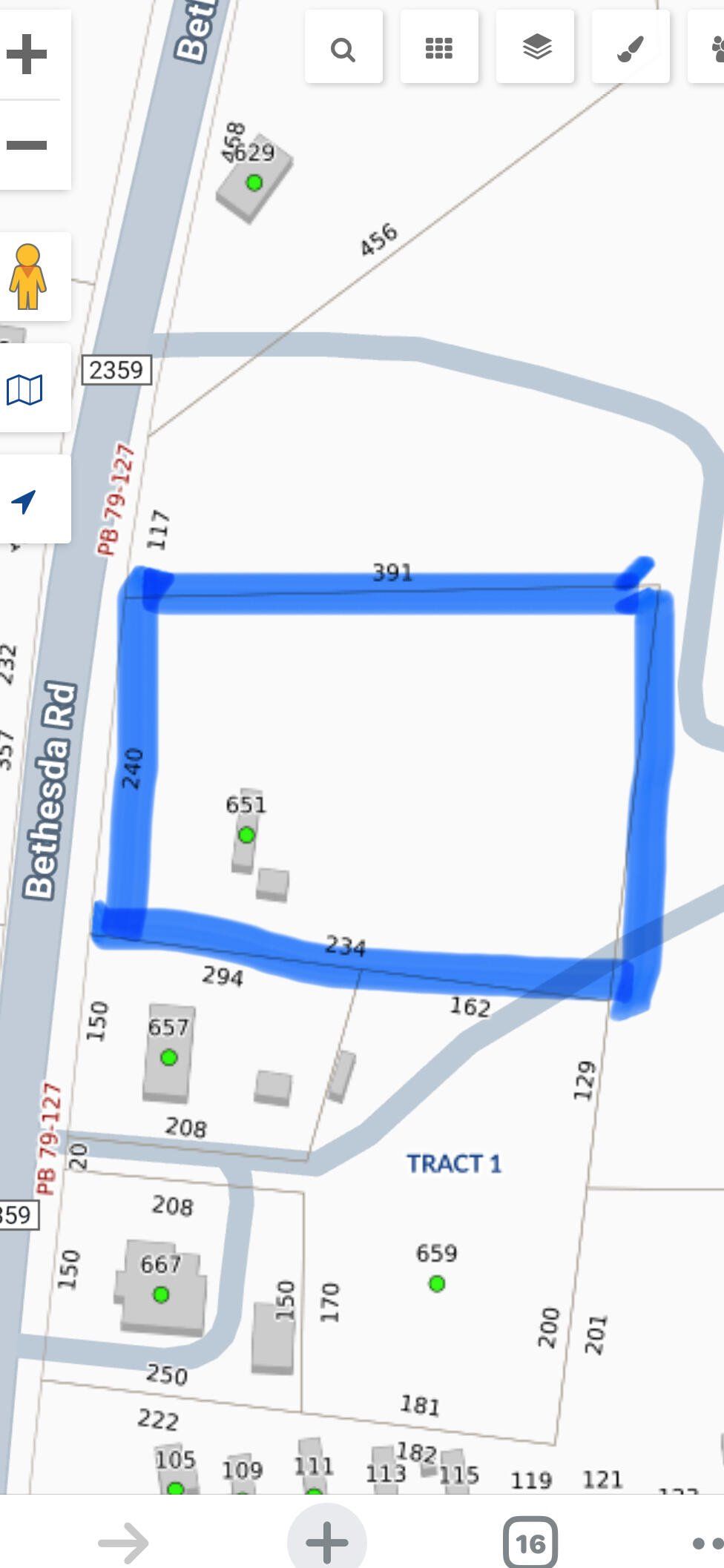Viewport: 724px width, 1568px height.
Task: Select address point 657
Action: [x=169, y=1057]
